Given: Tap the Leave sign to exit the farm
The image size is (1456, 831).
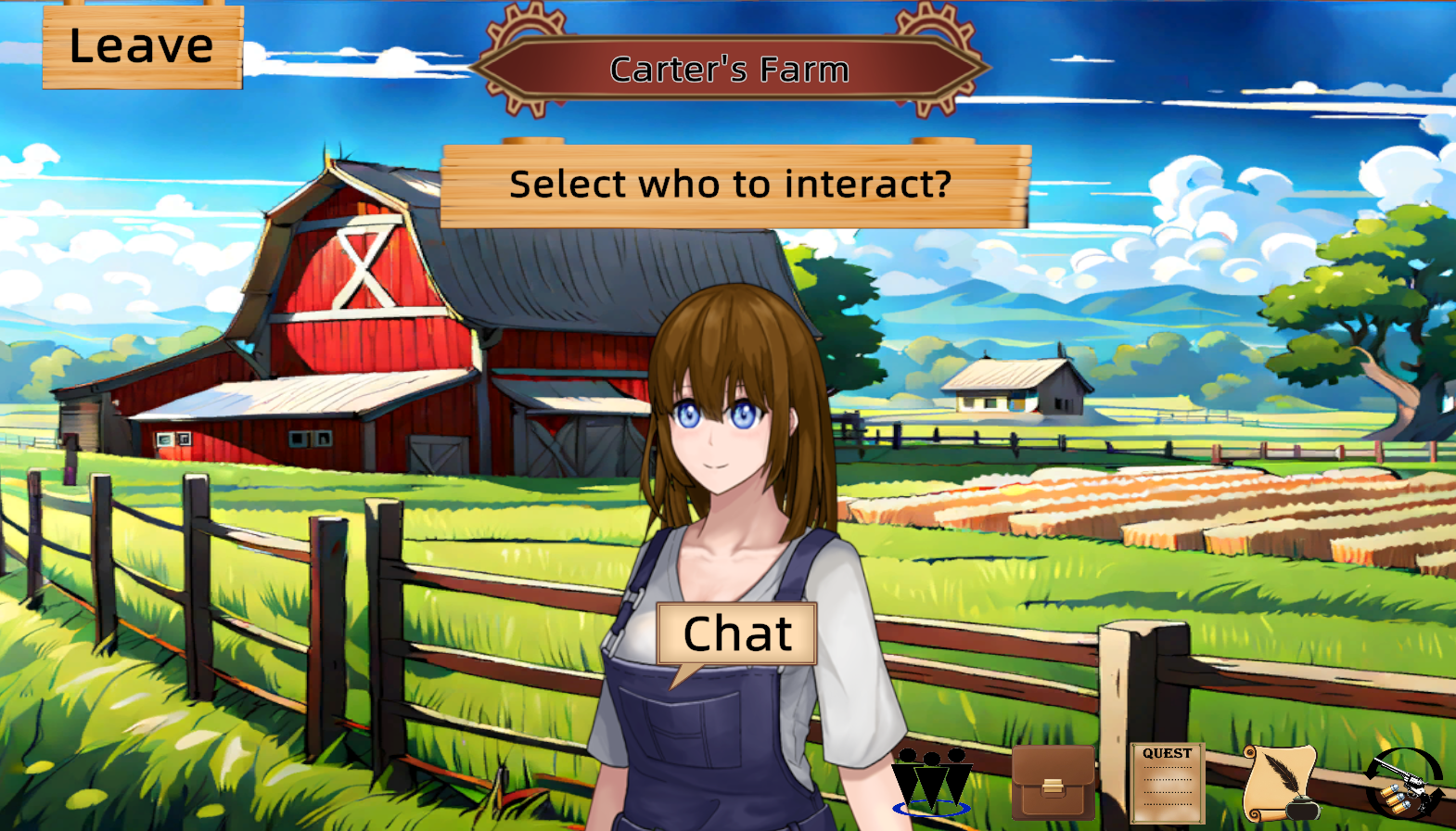Looking at the screenshot, I should coord(142,47).
